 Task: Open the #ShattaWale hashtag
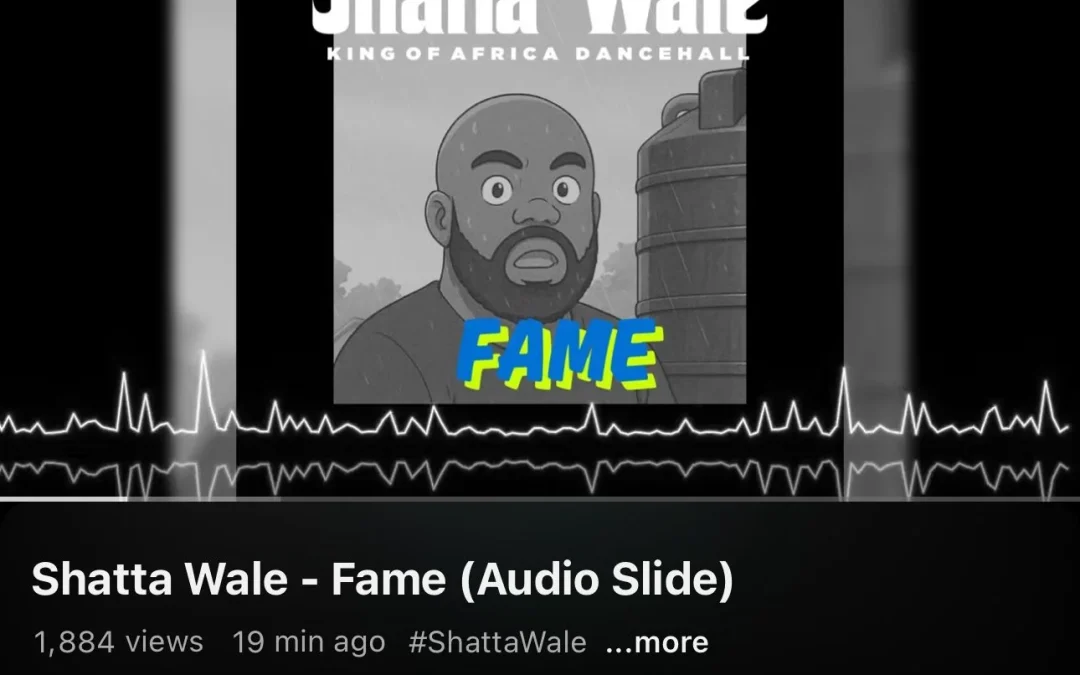pos(497,642)
